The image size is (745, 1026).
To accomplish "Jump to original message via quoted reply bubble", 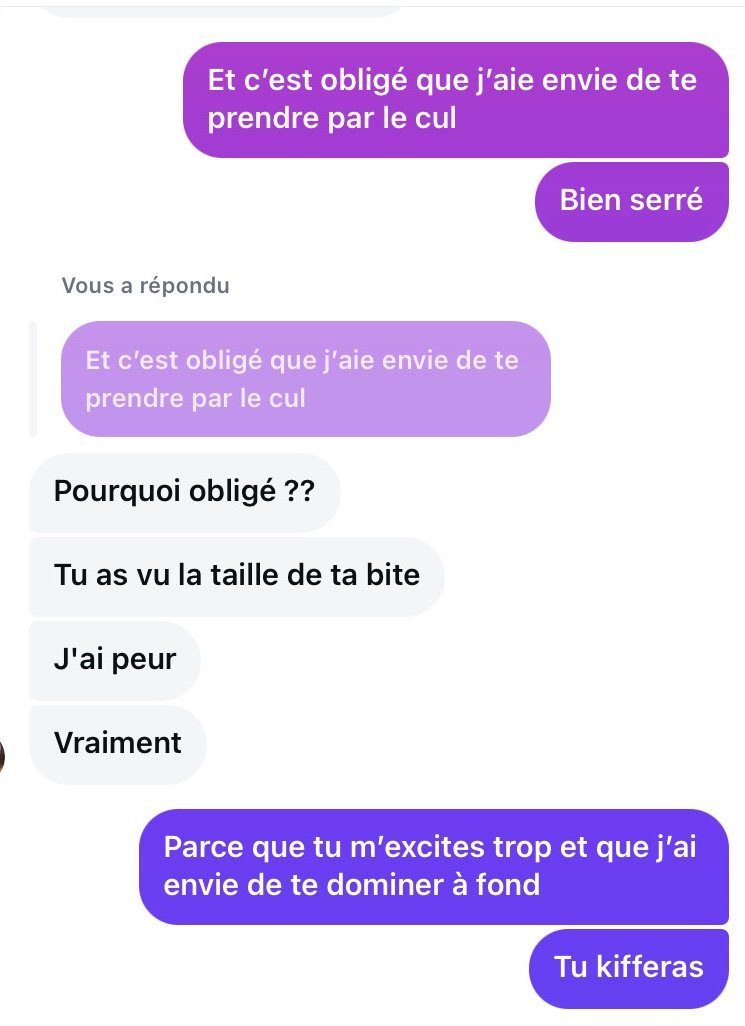I will click(x=305, y=378).
